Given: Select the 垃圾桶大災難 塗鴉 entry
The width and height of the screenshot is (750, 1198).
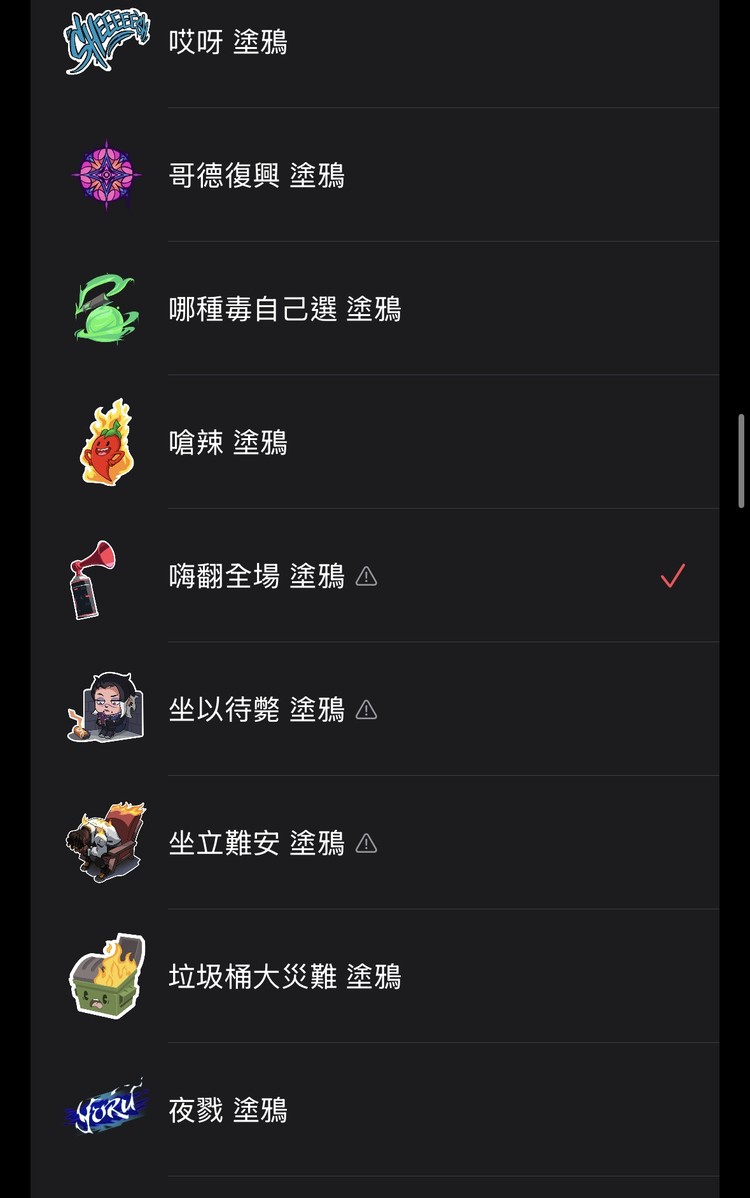Looking at the screenshot, I should click(x=276, y=977).
